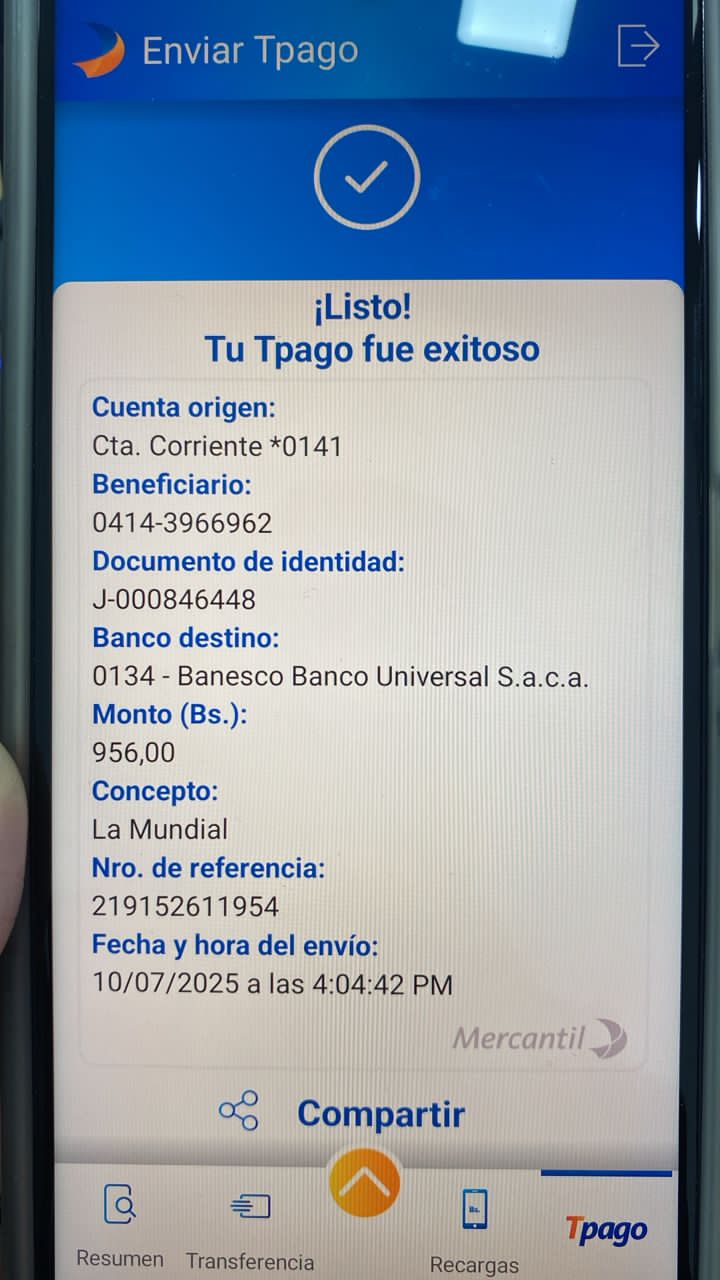Expand the orange center menu button

(x=365, y=1183)
